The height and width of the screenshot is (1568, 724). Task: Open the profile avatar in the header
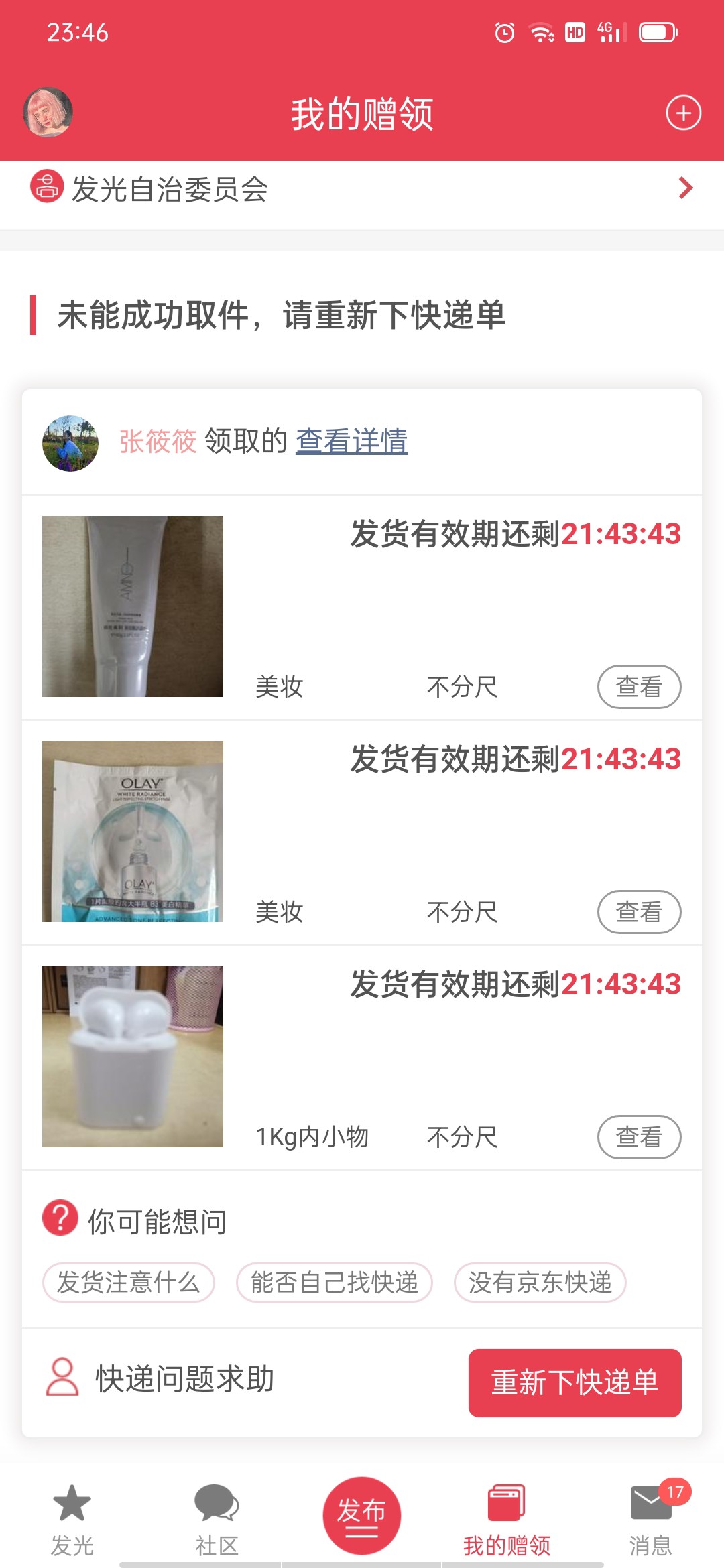coord(48,113)
